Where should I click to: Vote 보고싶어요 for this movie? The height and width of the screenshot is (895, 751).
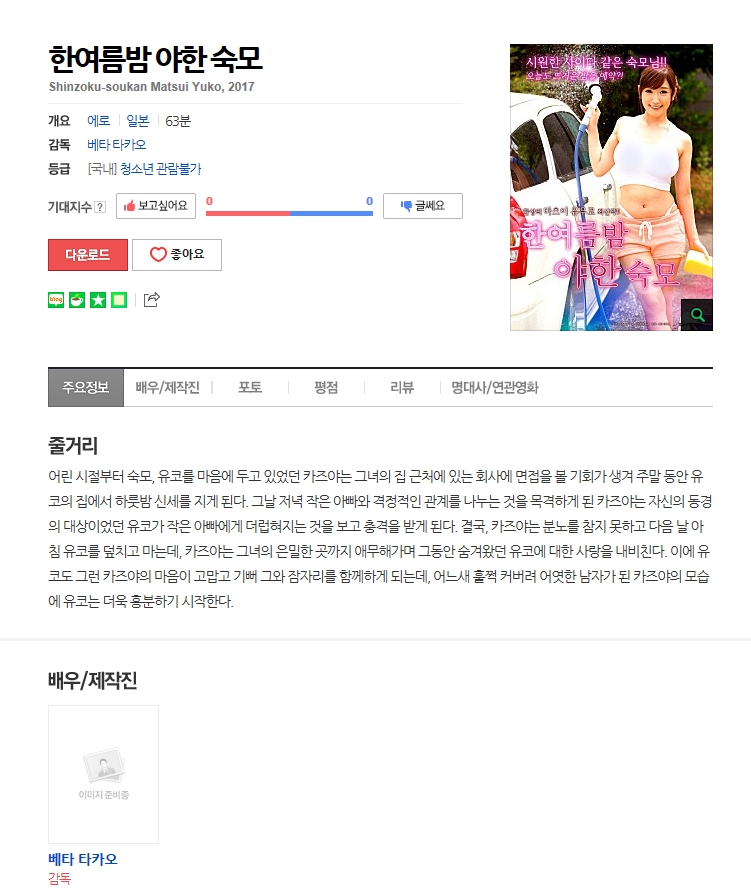[x=157, y=206]
